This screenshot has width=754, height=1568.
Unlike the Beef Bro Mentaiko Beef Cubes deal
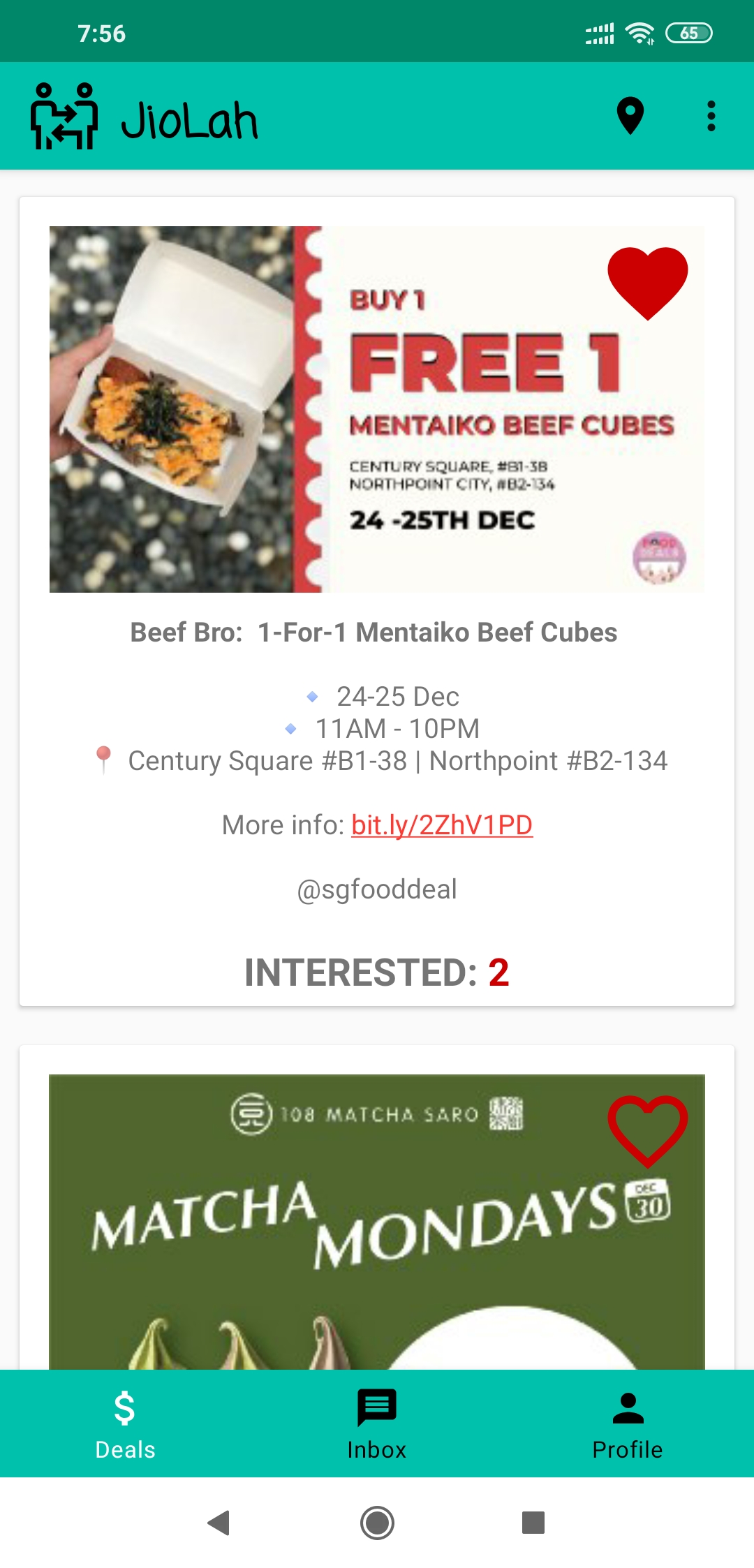click(647, 283)
